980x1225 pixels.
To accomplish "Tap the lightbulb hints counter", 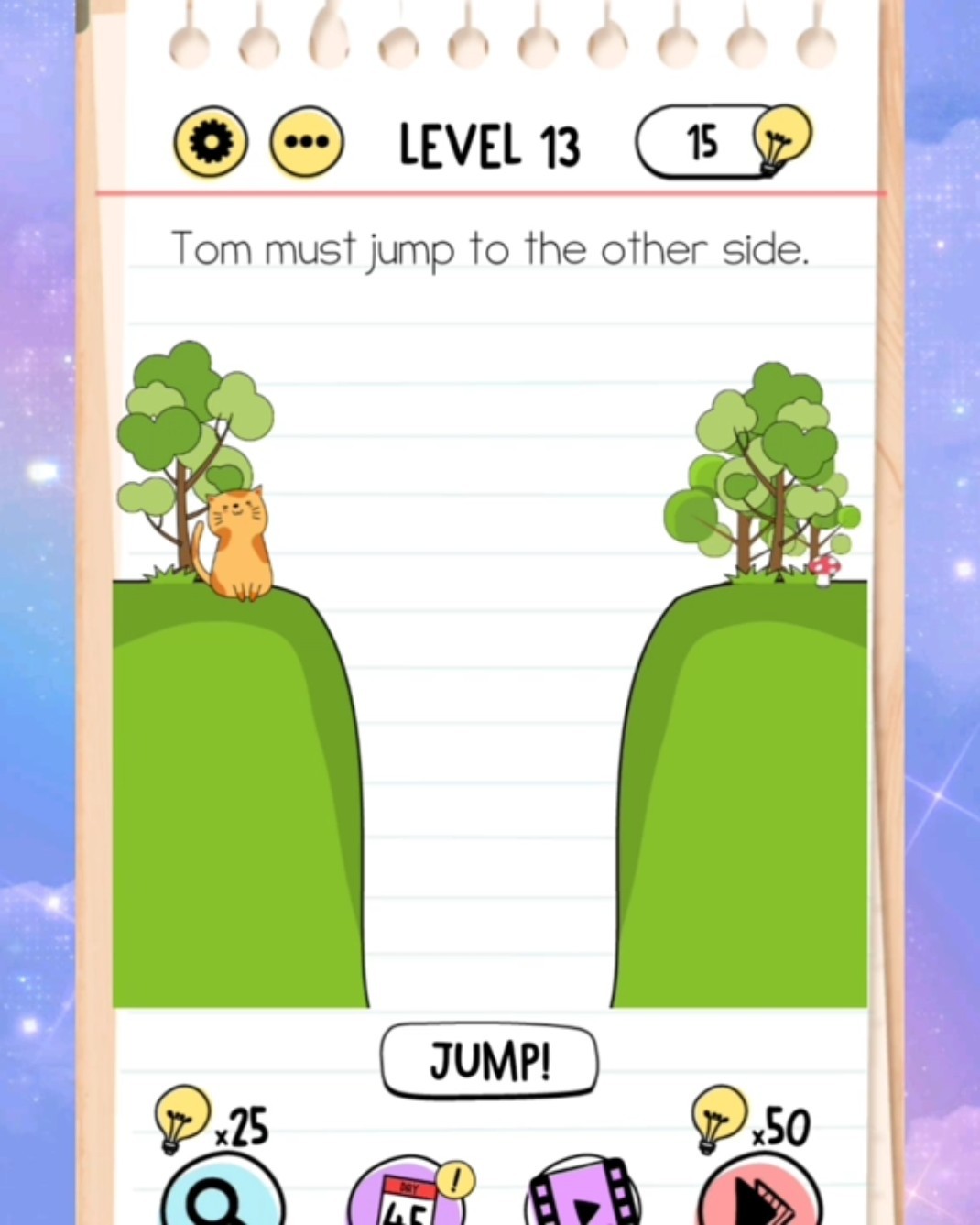I will coord(723,142).
